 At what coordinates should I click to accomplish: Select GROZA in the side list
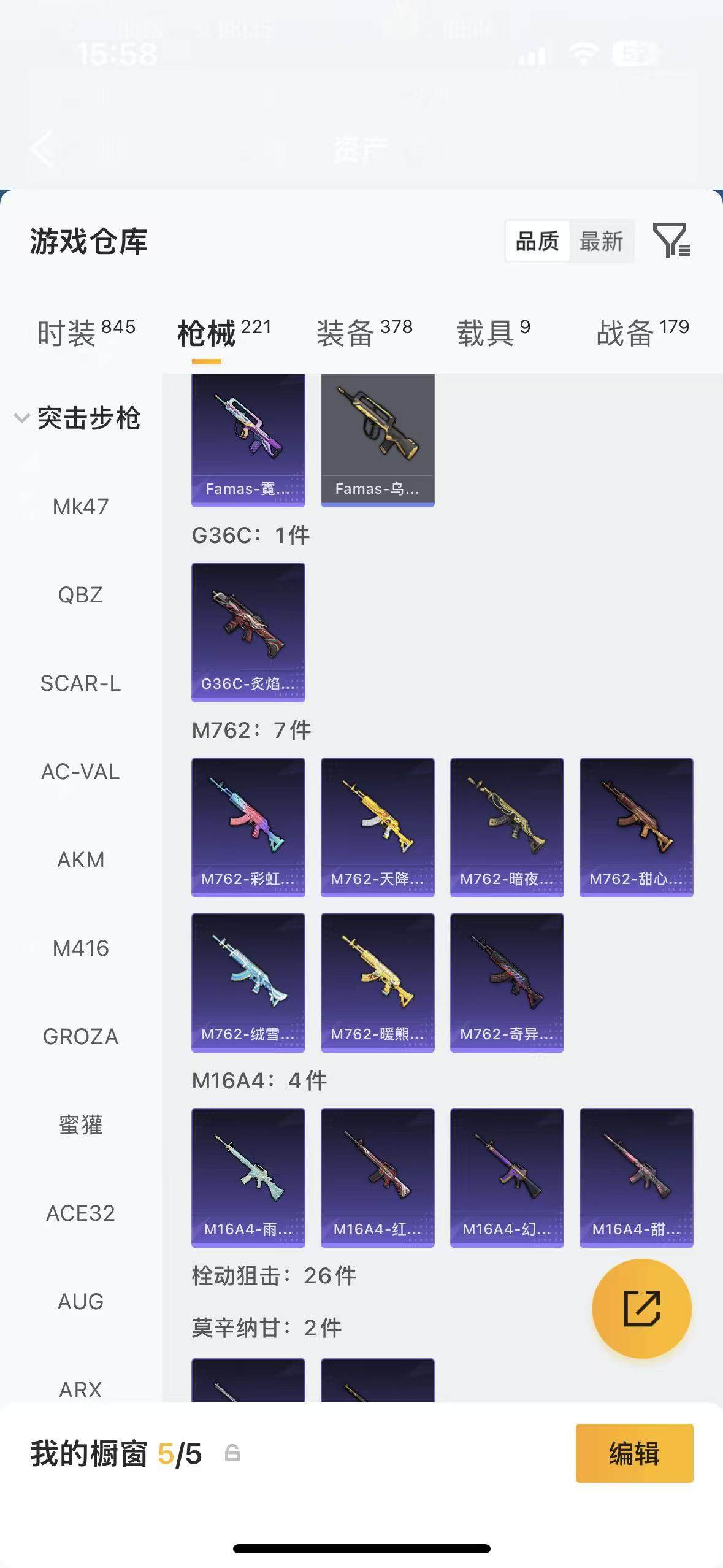coord(80,1037)
